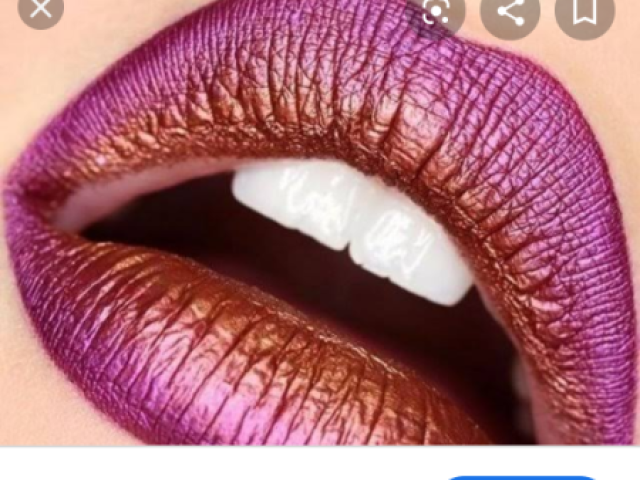Bookmark this image to collections

pyautogui.click(x=585, y=10)
